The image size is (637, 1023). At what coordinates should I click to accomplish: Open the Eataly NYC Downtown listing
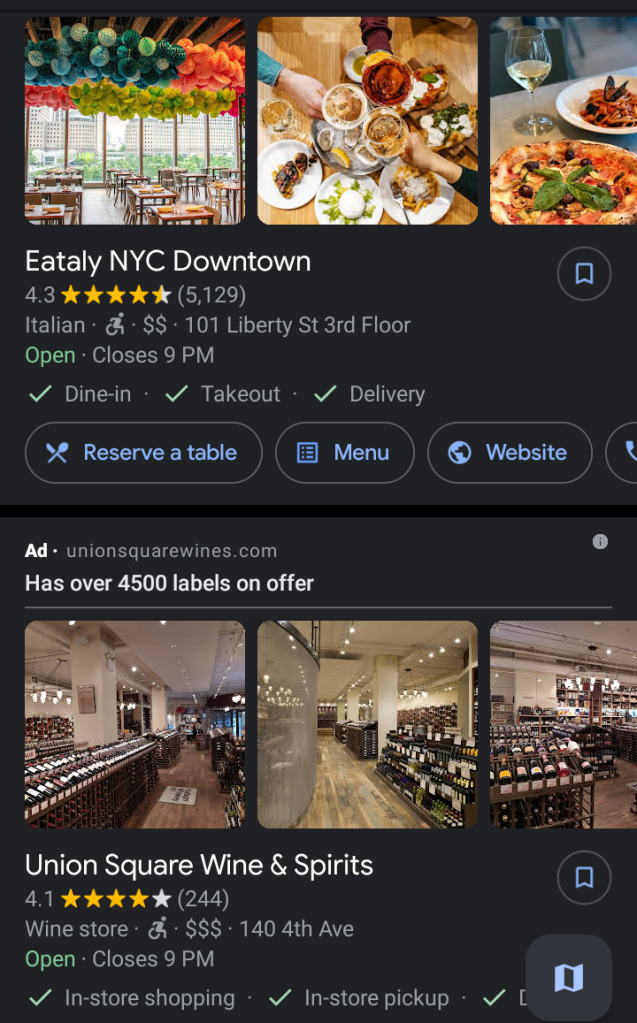click(168, 262)
